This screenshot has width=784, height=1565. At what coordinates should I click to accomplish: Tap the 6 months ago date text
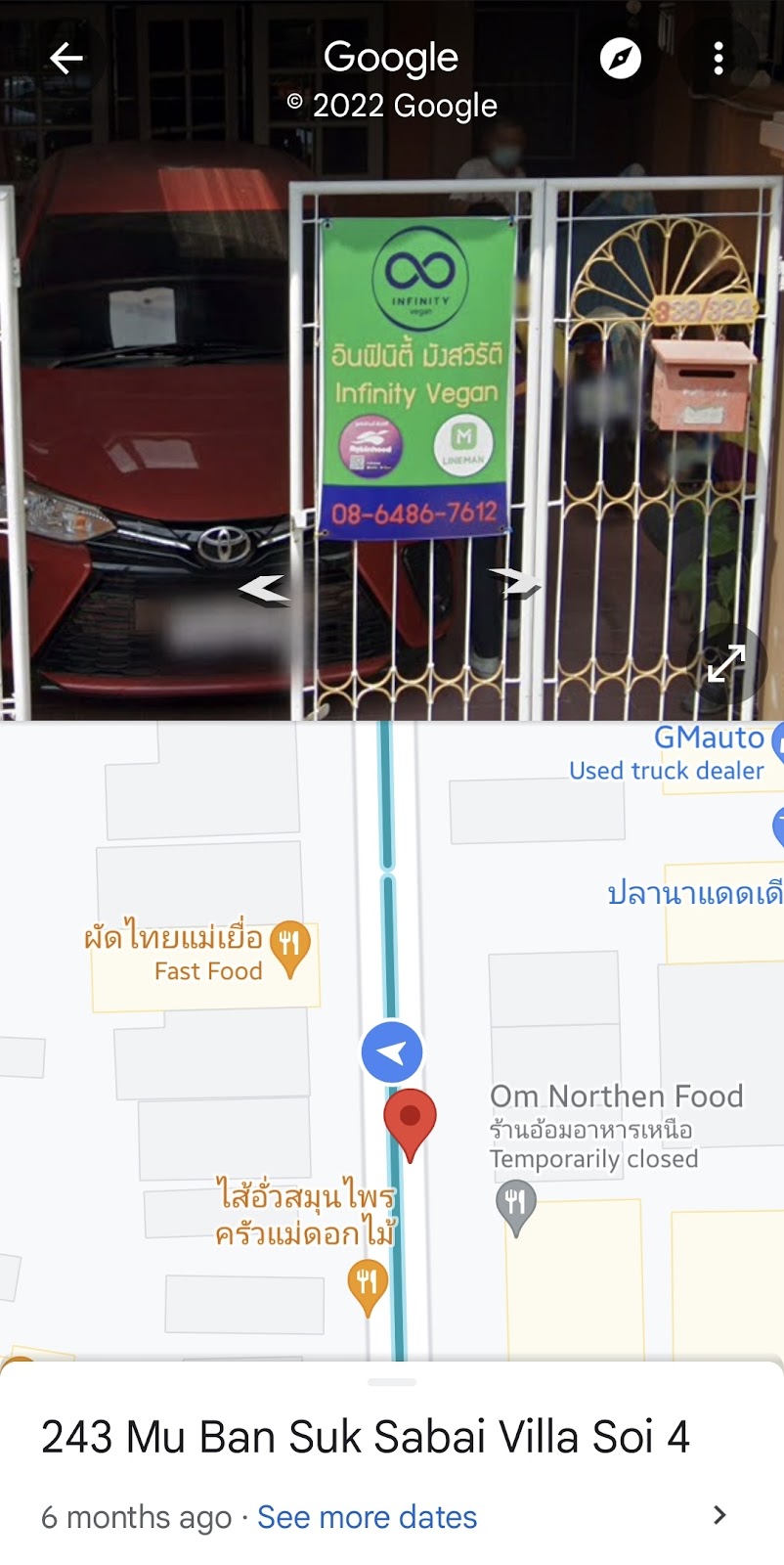[137, 1518]
